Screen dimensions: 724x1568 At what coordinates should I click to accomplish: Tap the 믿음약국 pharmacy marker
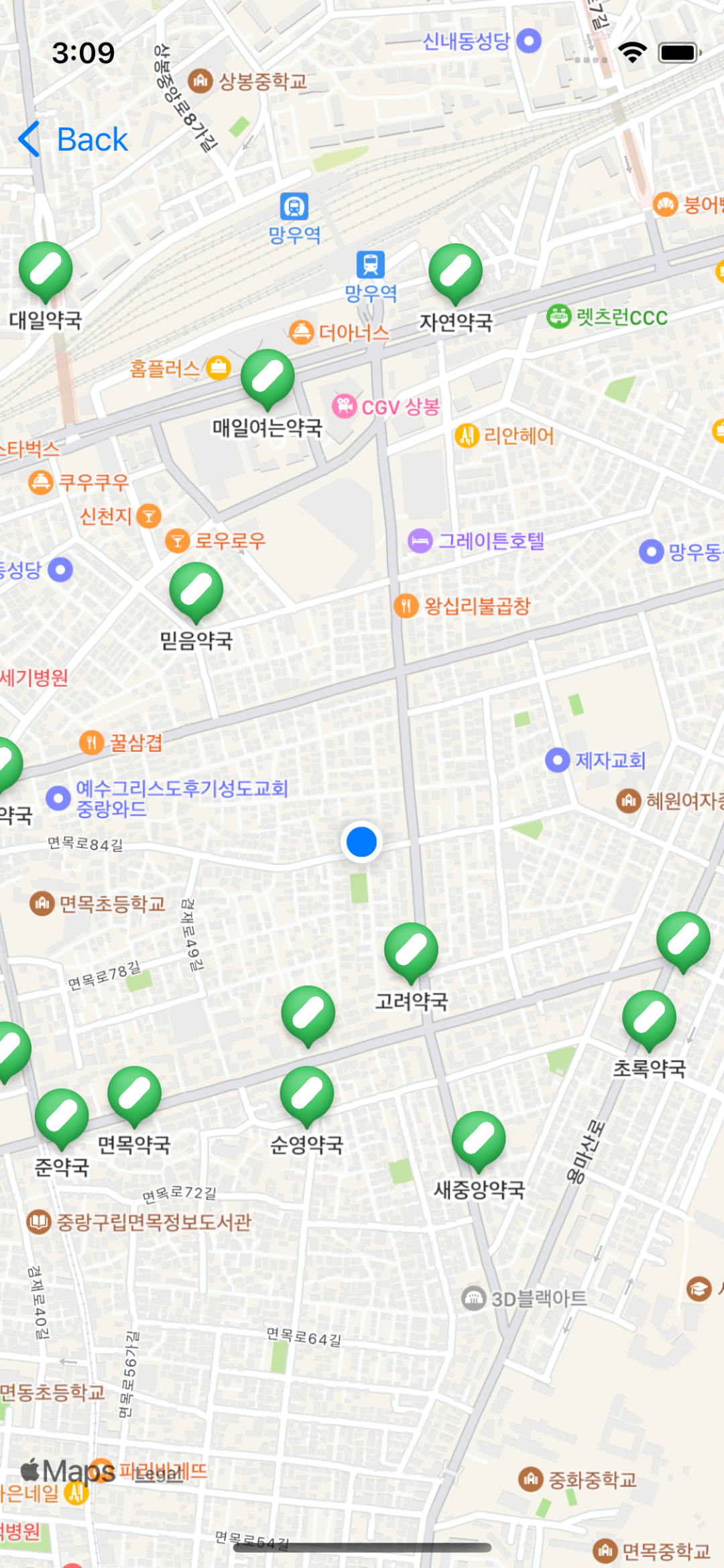pyautogui.click(x=196, y=590)
